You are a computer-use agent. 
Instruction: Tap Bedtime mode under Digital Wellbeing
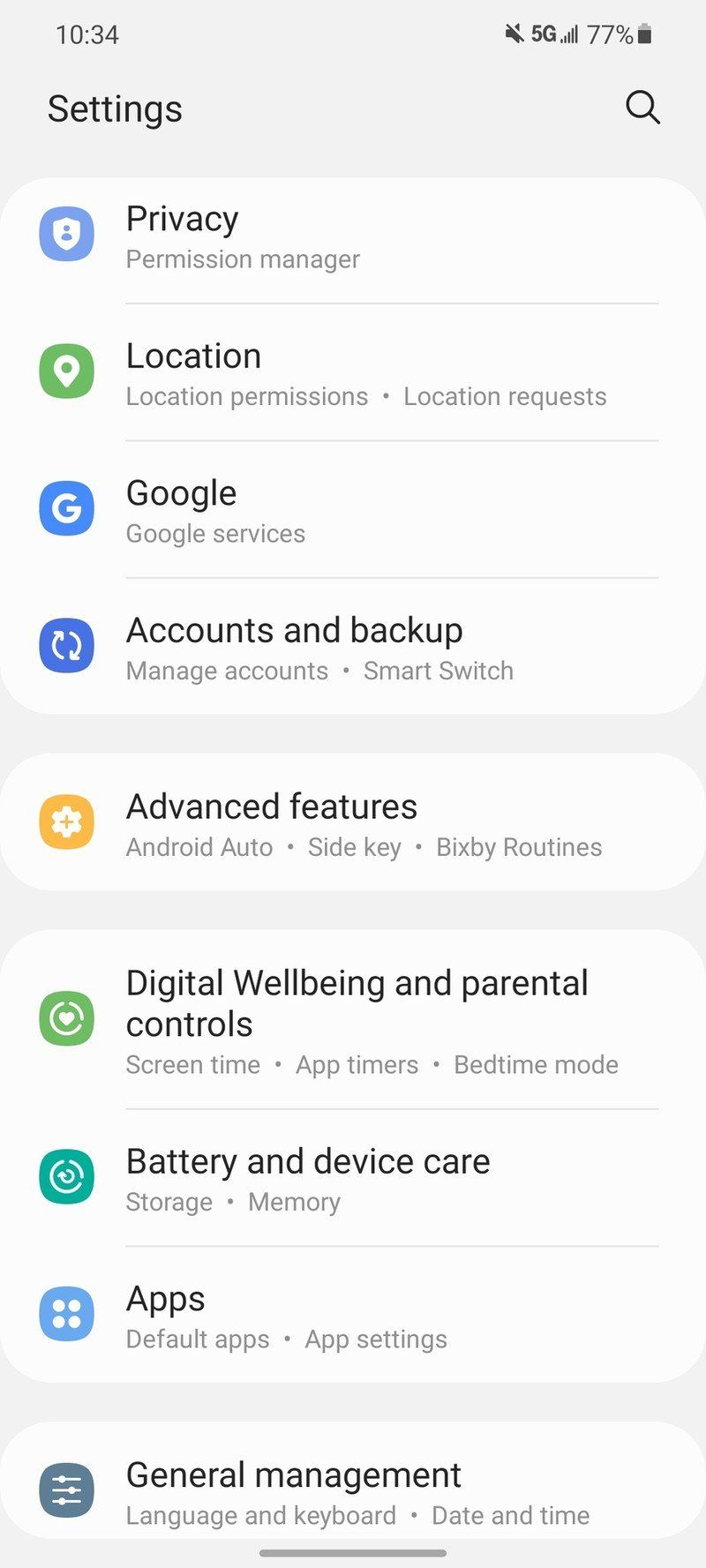536,1064
